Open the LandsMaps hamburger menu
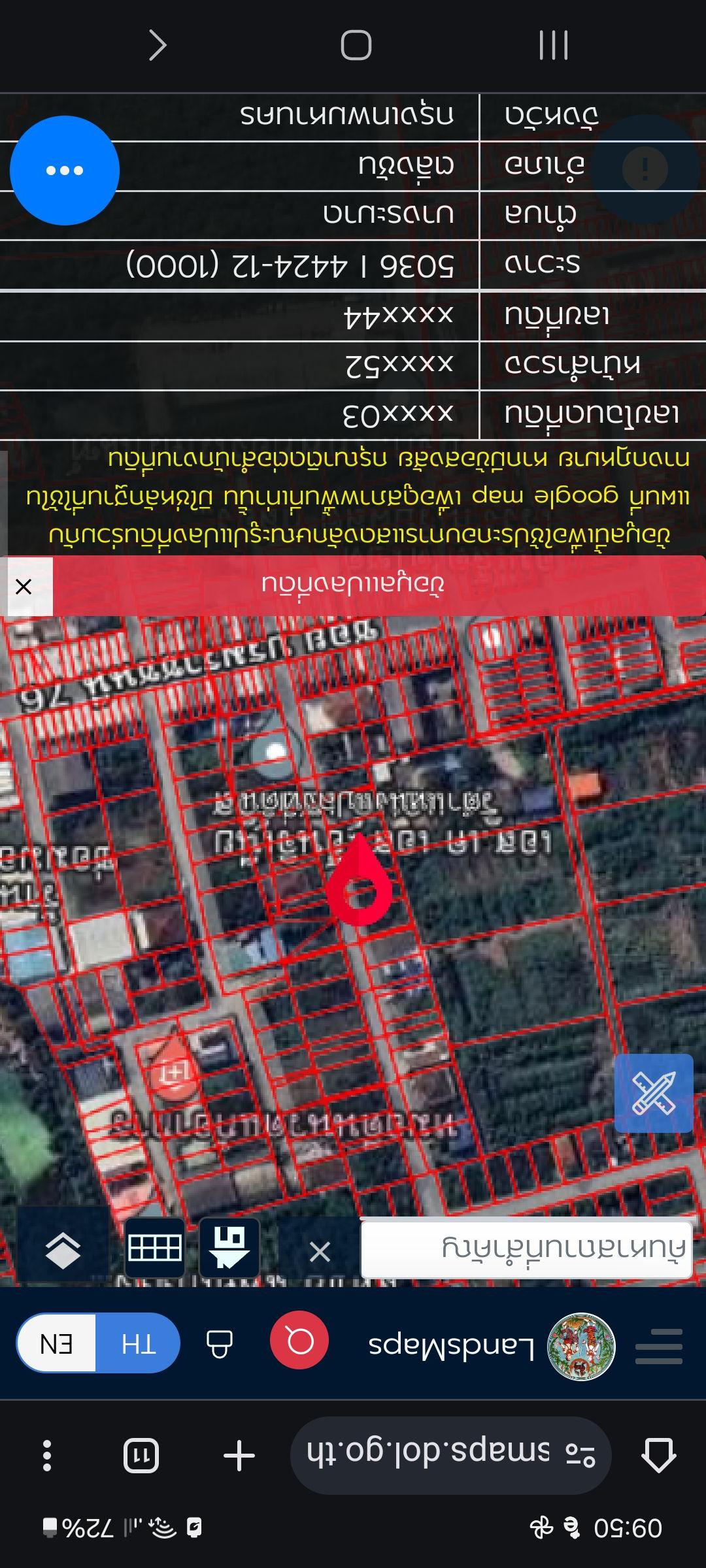The image size is (706, 1568). (658, 1346)
